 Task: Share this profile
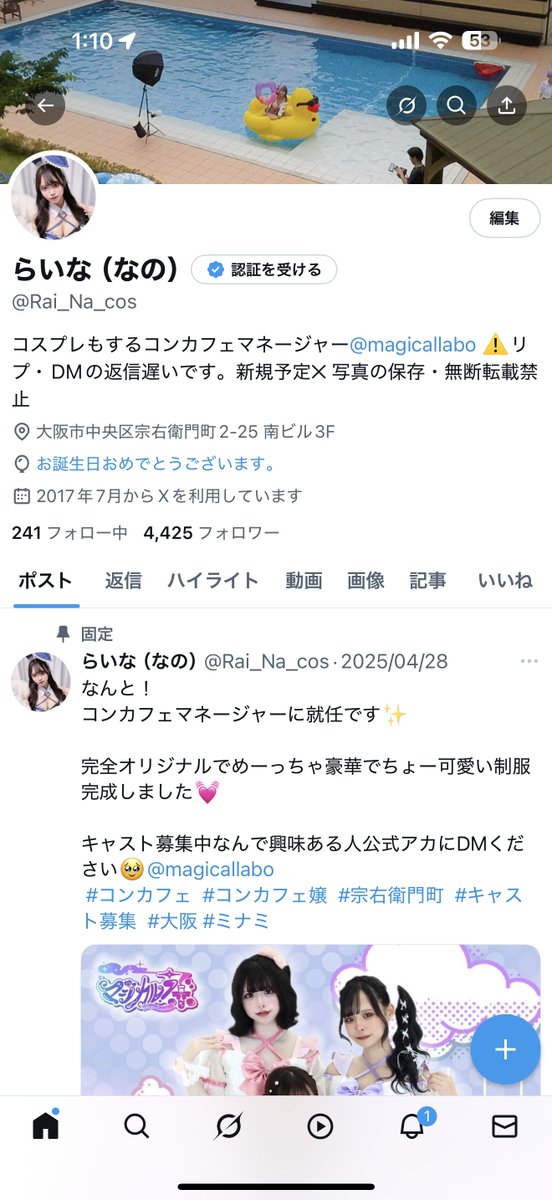(506, 105)
